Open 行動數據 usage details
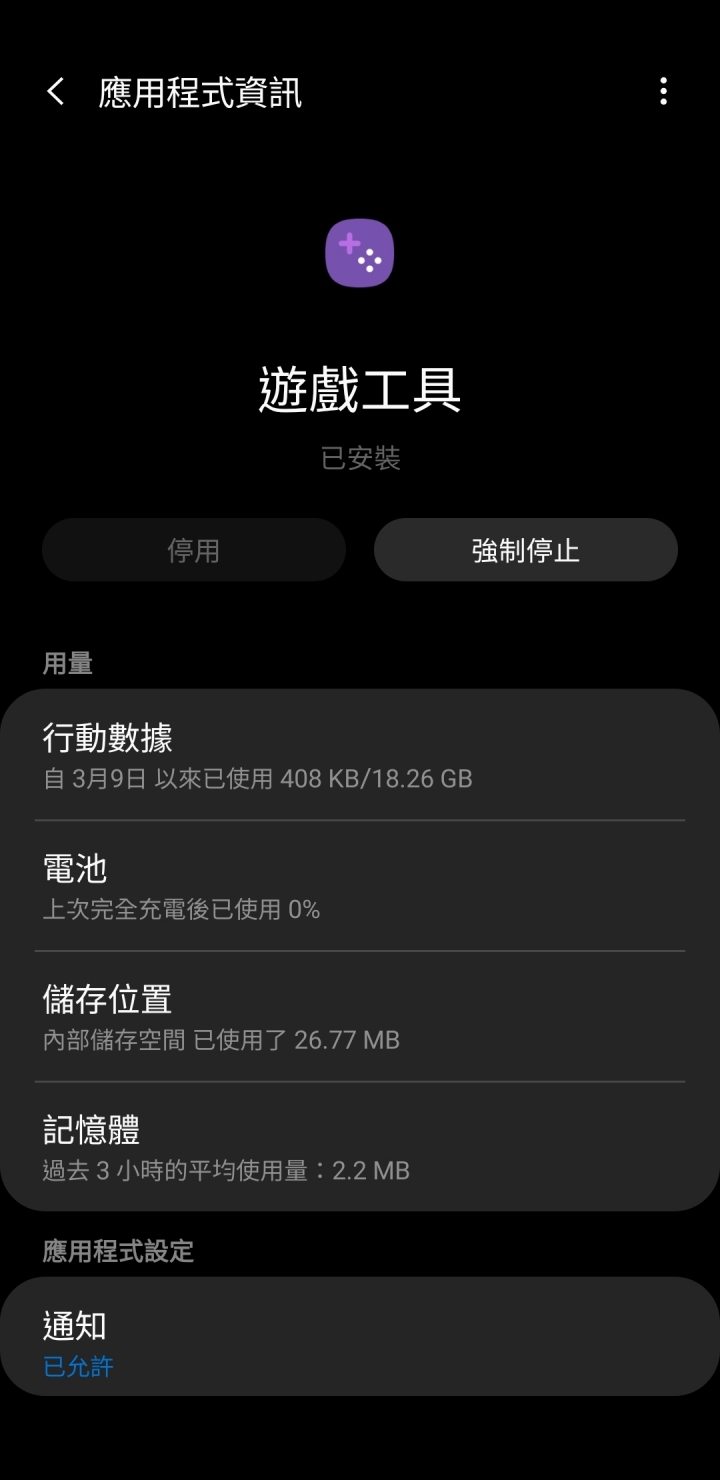The image size is (720, 1480). 360,756
